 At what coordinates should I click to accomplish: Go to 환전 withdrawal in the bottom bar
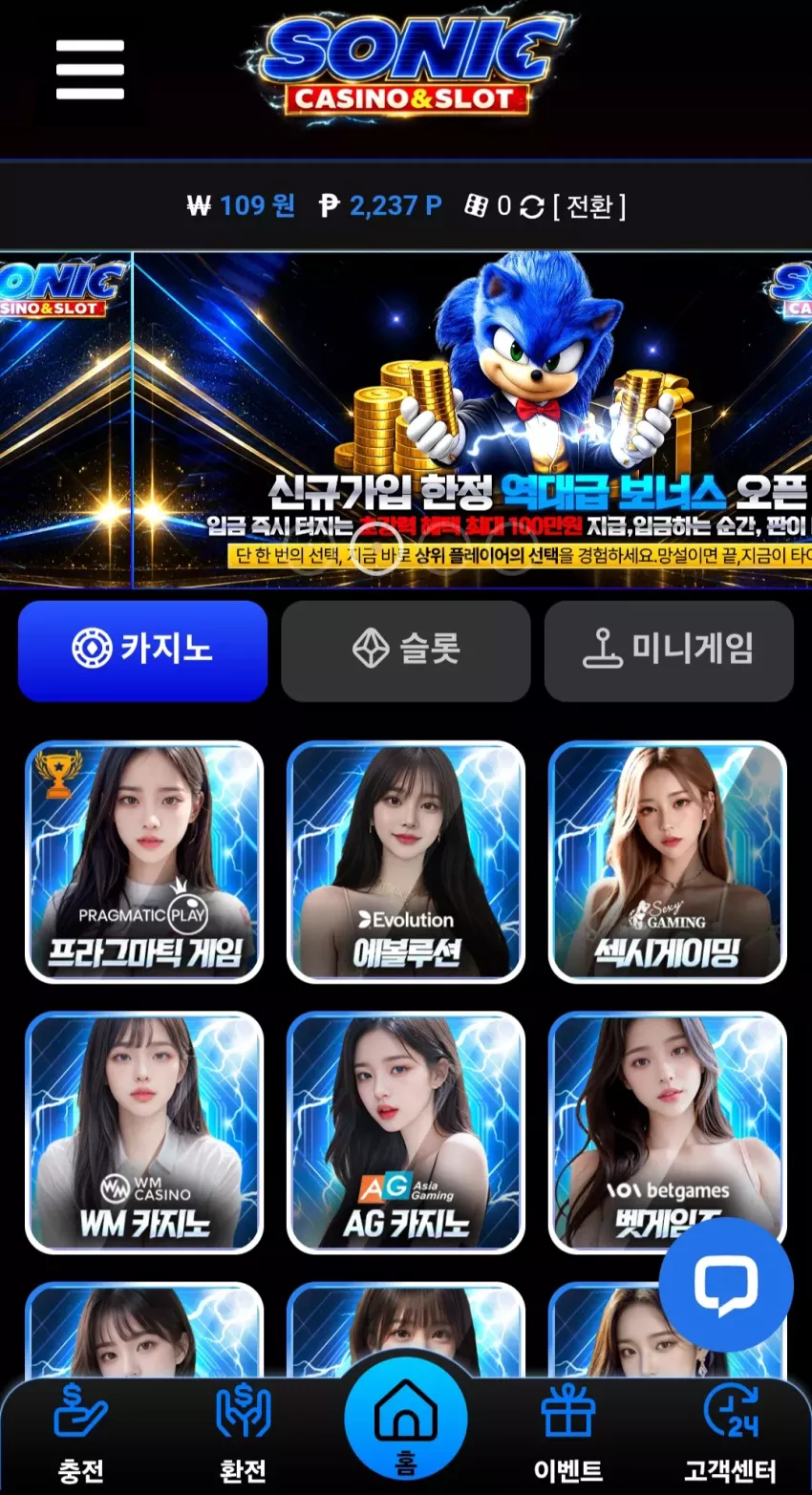[244, 1435]
